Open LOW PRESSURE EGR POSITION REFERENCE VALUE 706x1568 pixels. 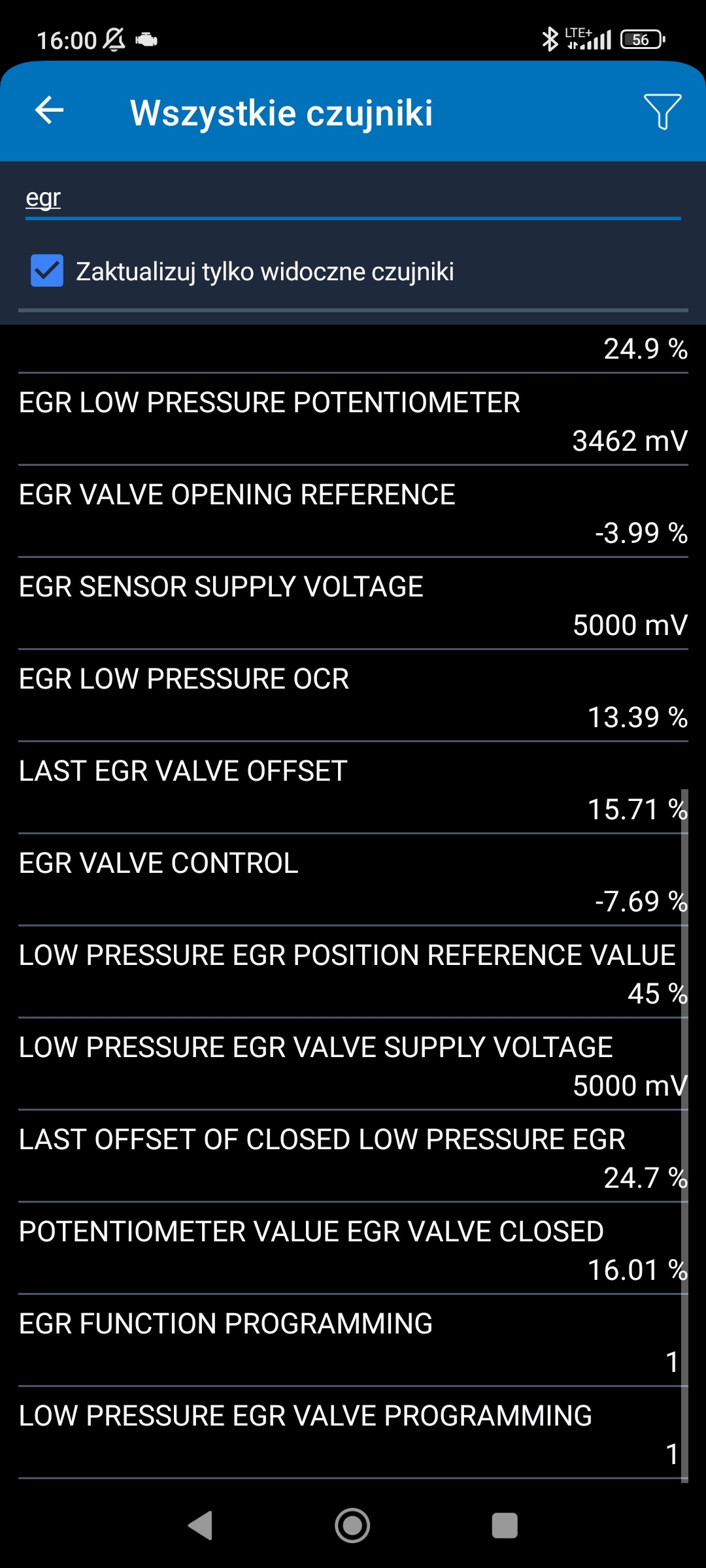(353, 973)
